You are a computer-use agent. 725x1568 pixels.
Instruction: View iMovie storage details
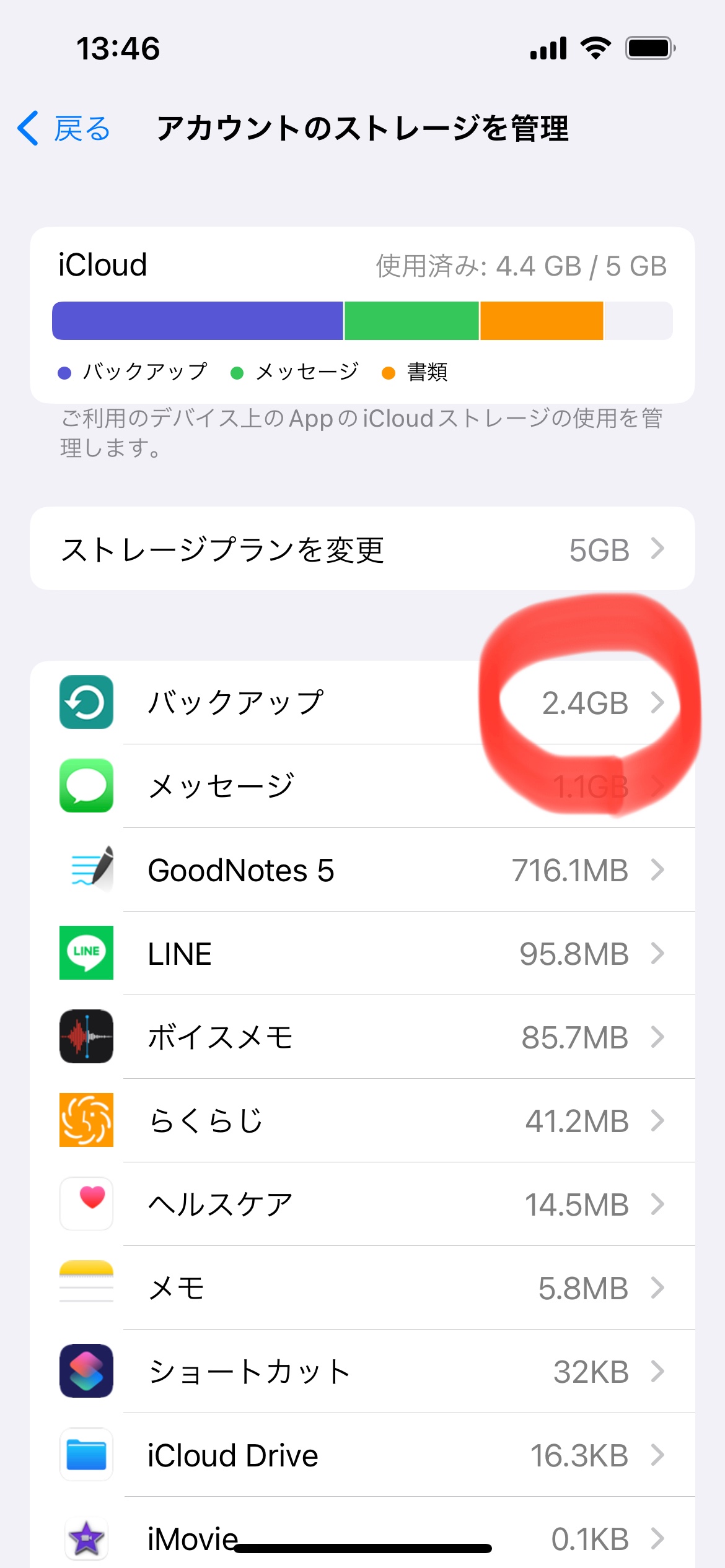[362, 1530]
